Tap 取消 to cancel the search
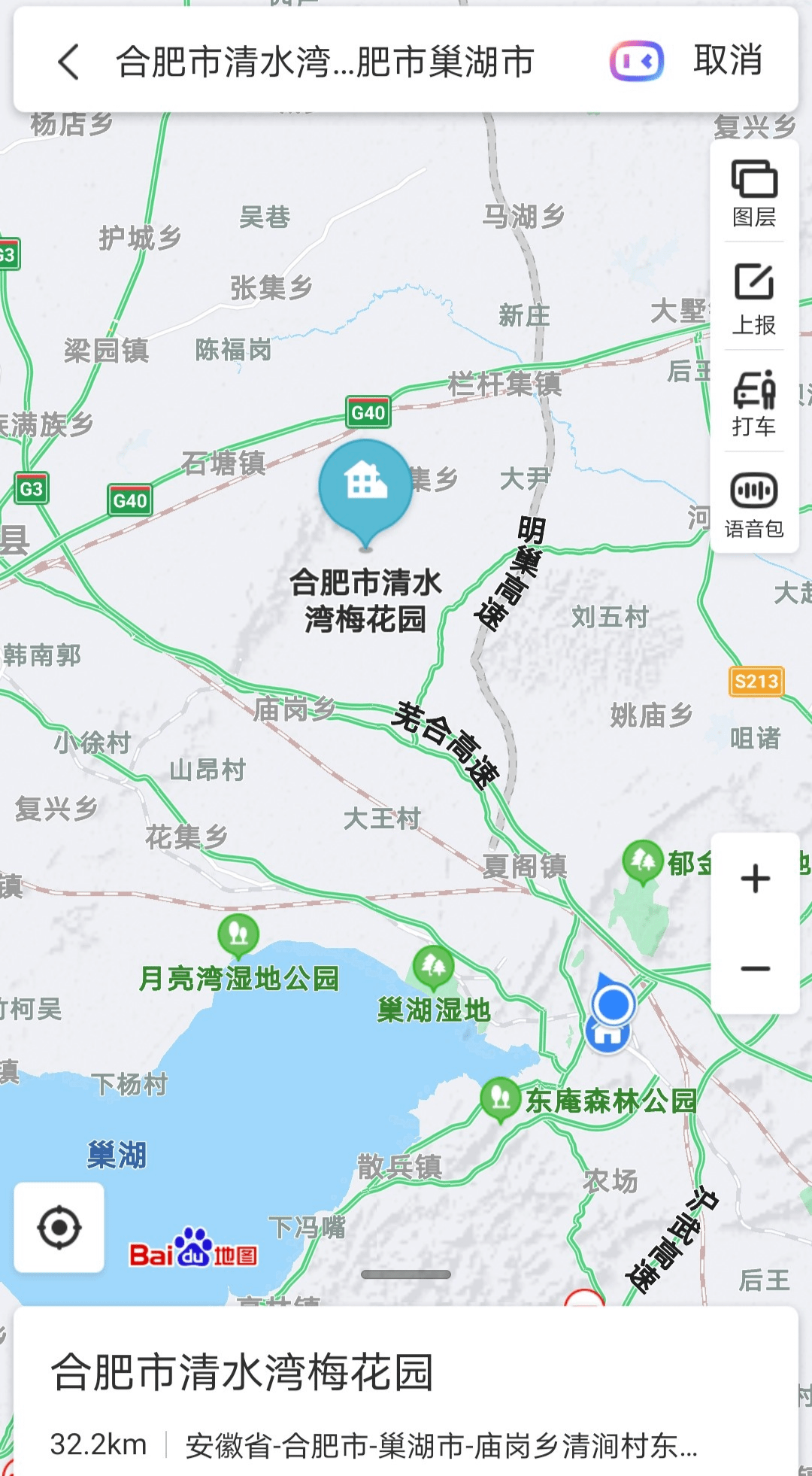812x1476 pixels. tap(727, 60)
